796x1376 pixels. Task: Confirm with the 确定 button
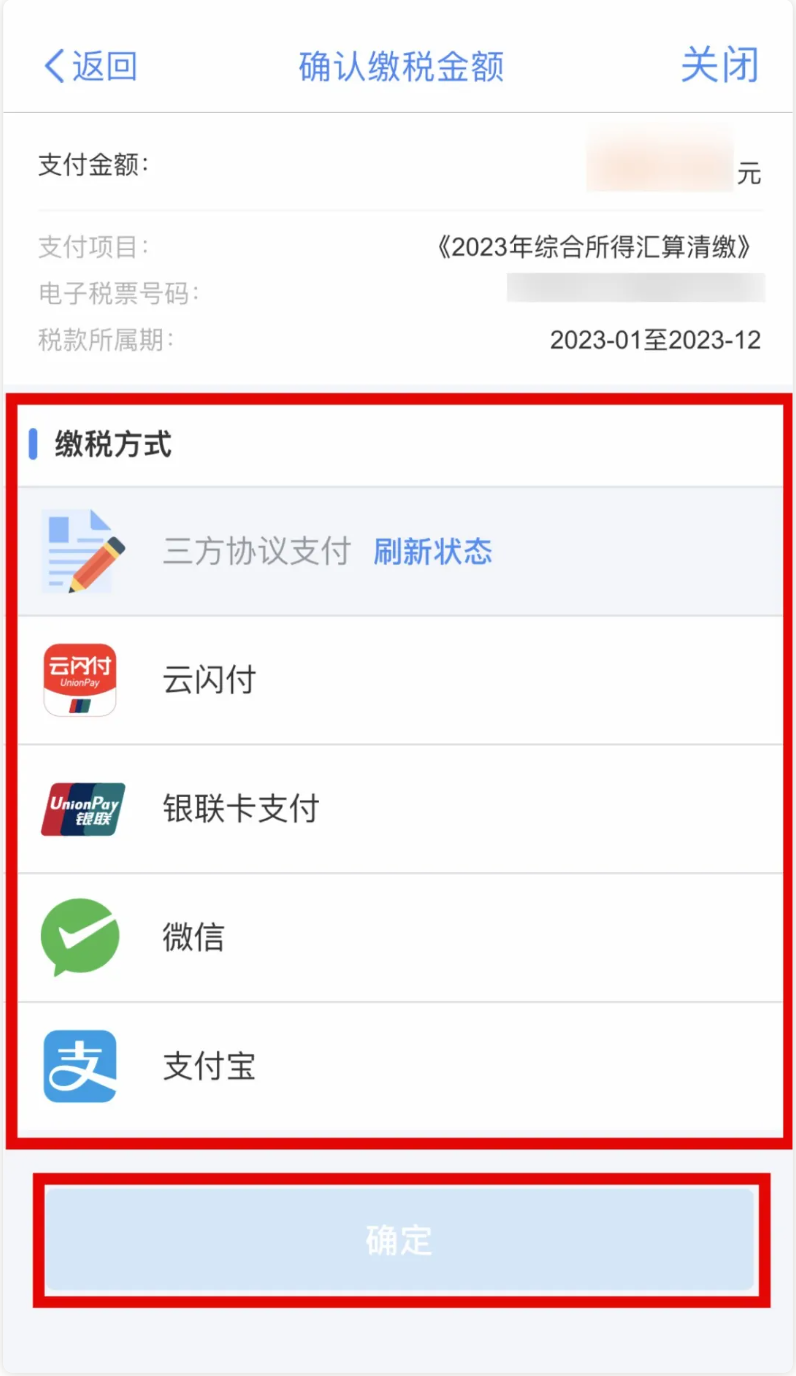(399, 1240)
